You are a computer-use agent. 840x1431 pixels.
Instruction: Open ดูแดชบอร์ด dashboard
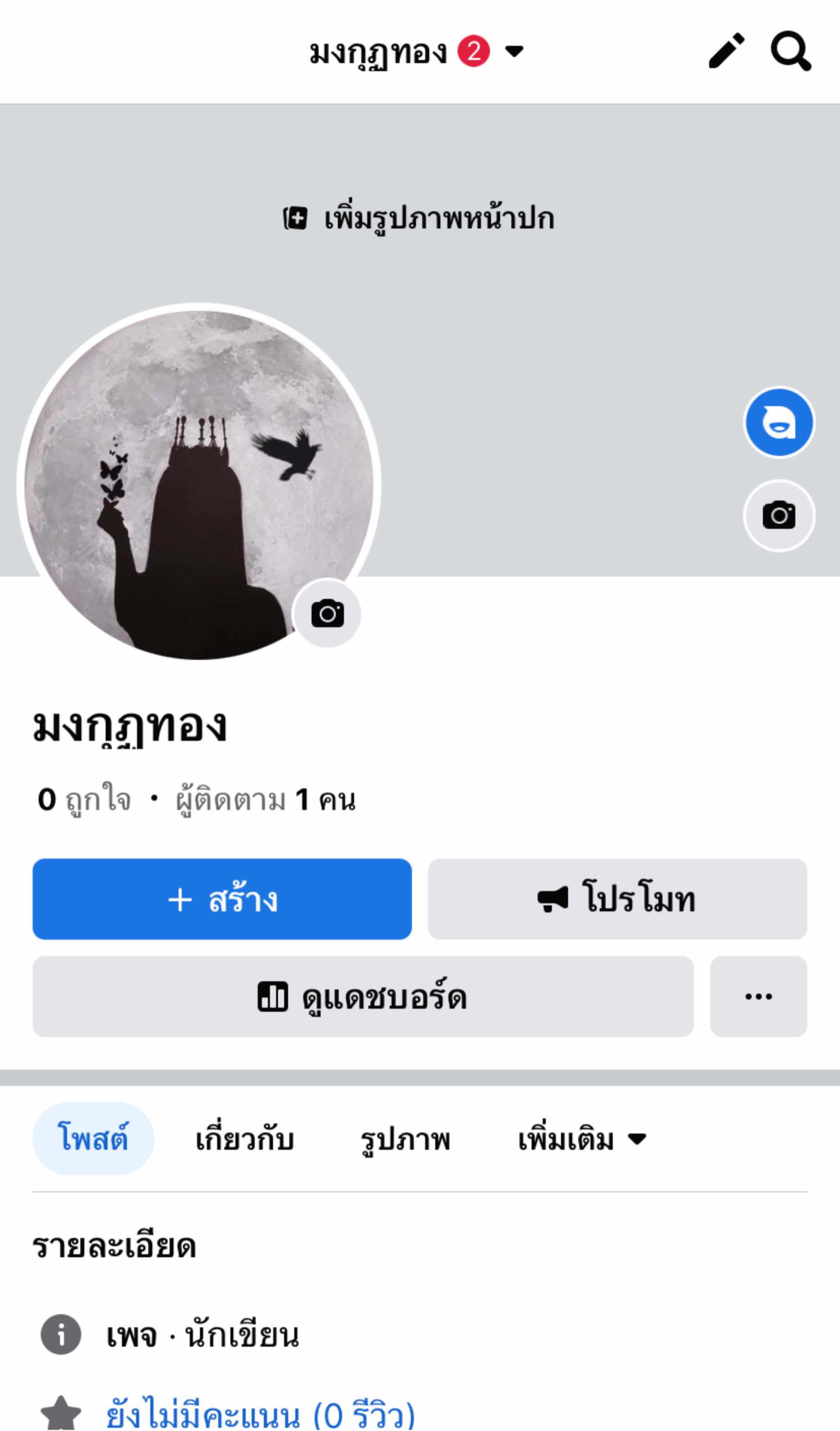tap(363, 996)
